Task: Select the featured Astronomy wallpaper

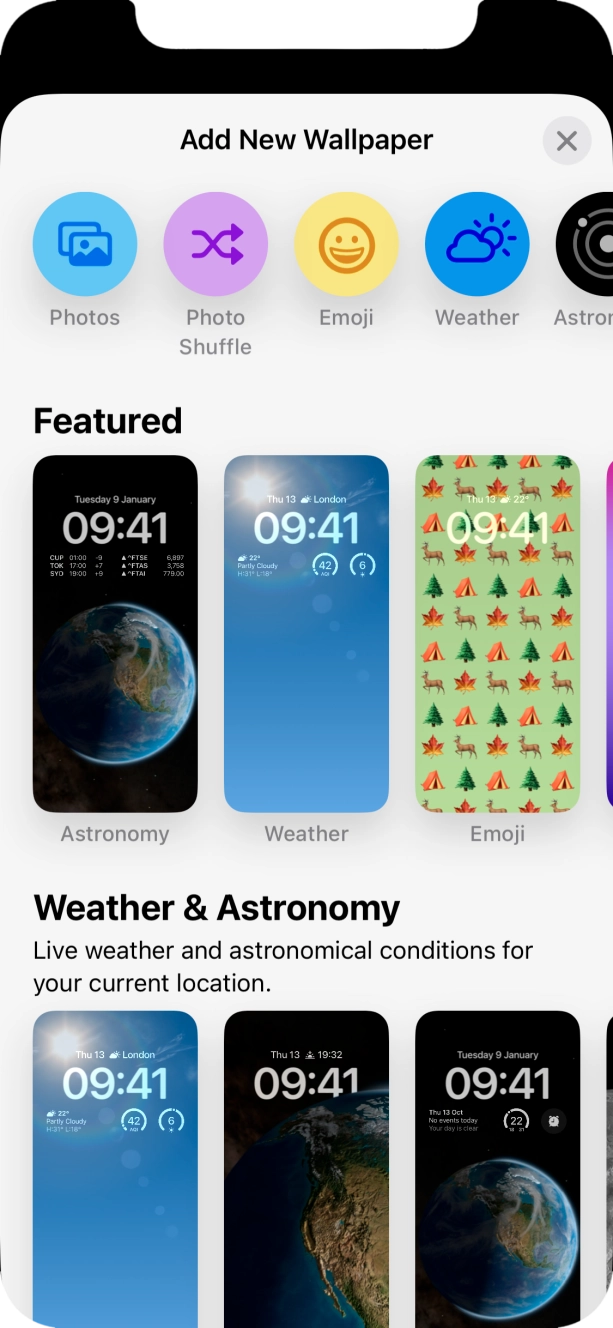Action: (x=115, y=634)
